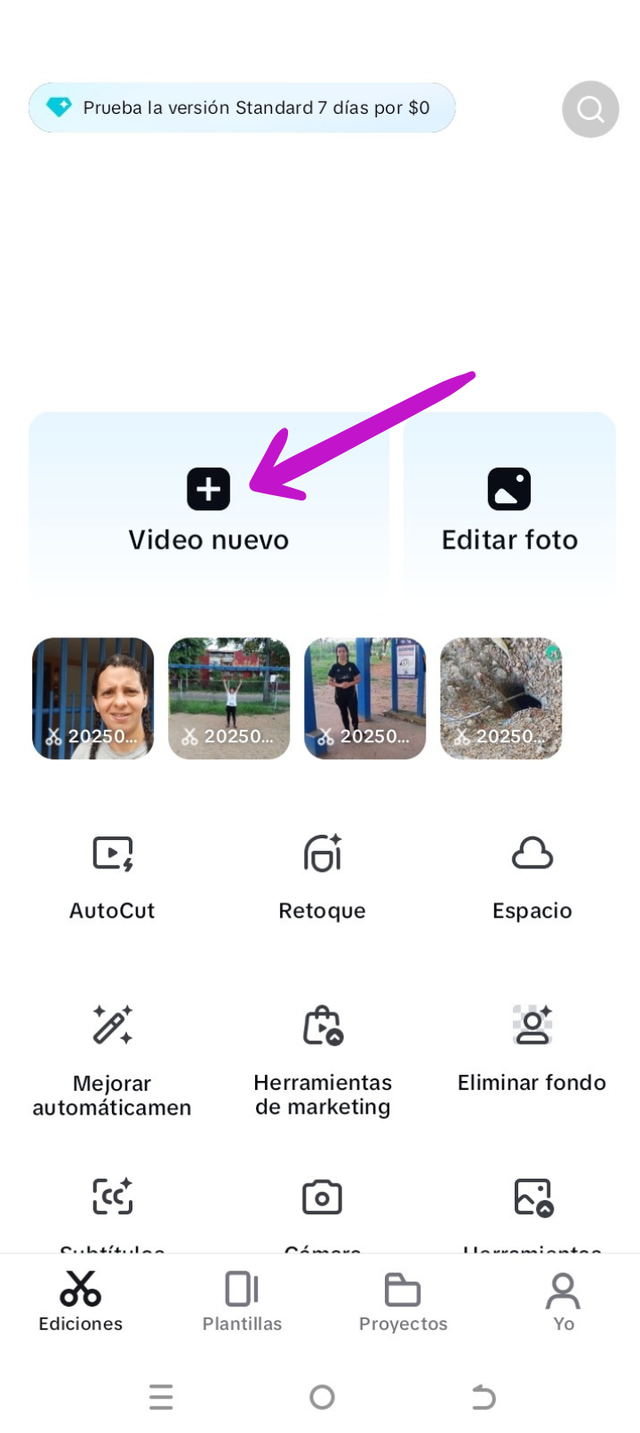
Task: Open the Retoque tool
Action: click(x=322, y=876)
